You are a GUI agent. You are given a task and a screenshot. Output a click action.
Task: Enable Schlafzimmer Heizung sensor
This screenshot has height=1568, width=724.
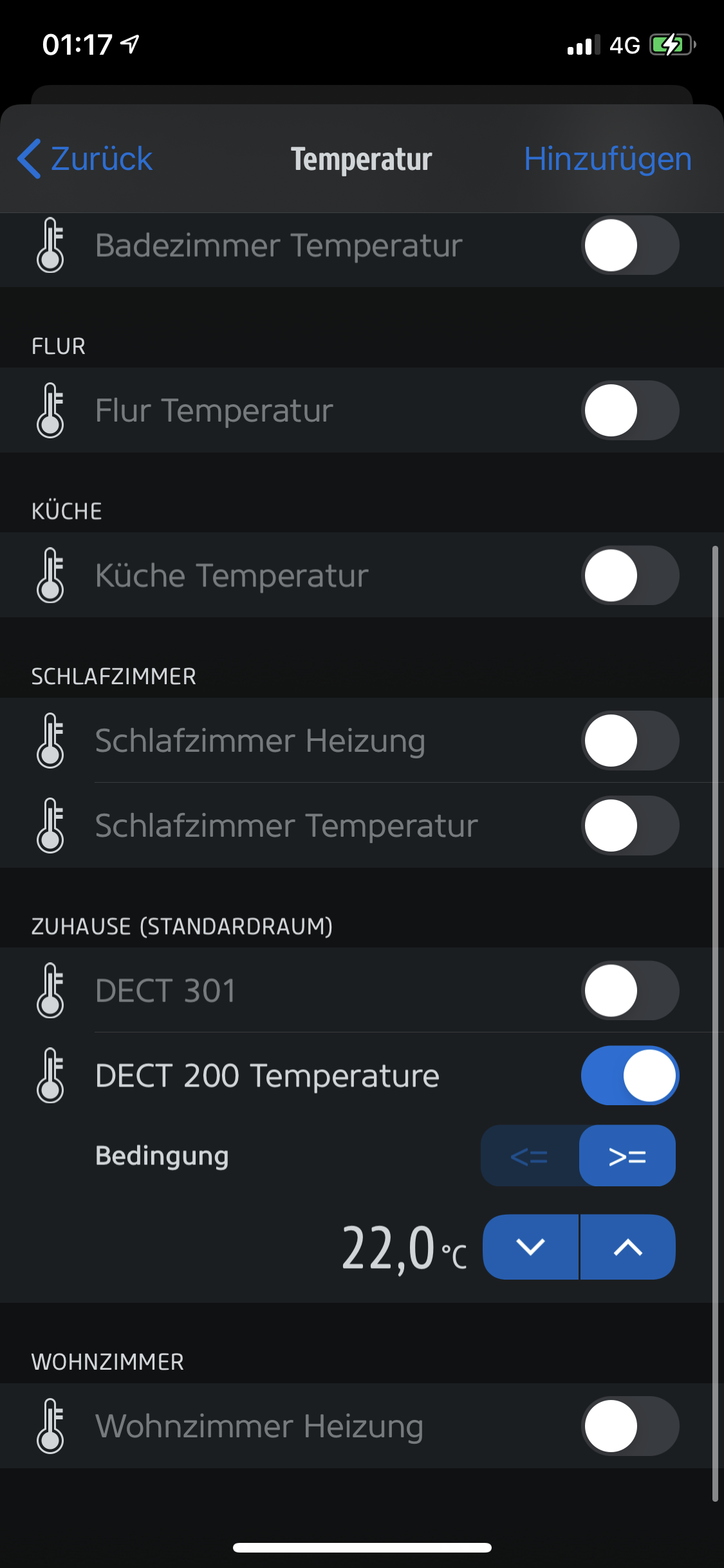tap(629, 740)
